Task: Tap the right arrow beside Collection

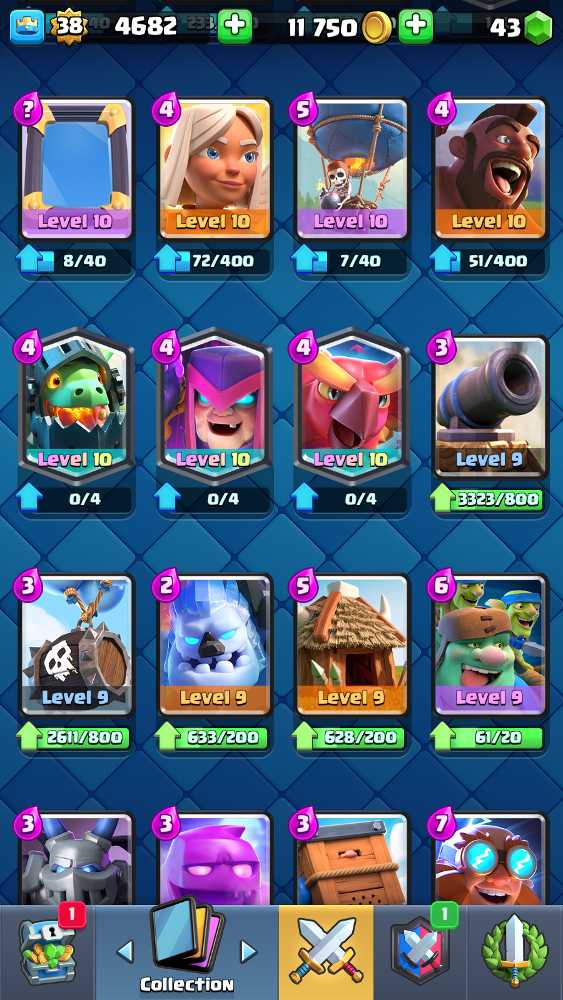Action: tap(247, 952)
